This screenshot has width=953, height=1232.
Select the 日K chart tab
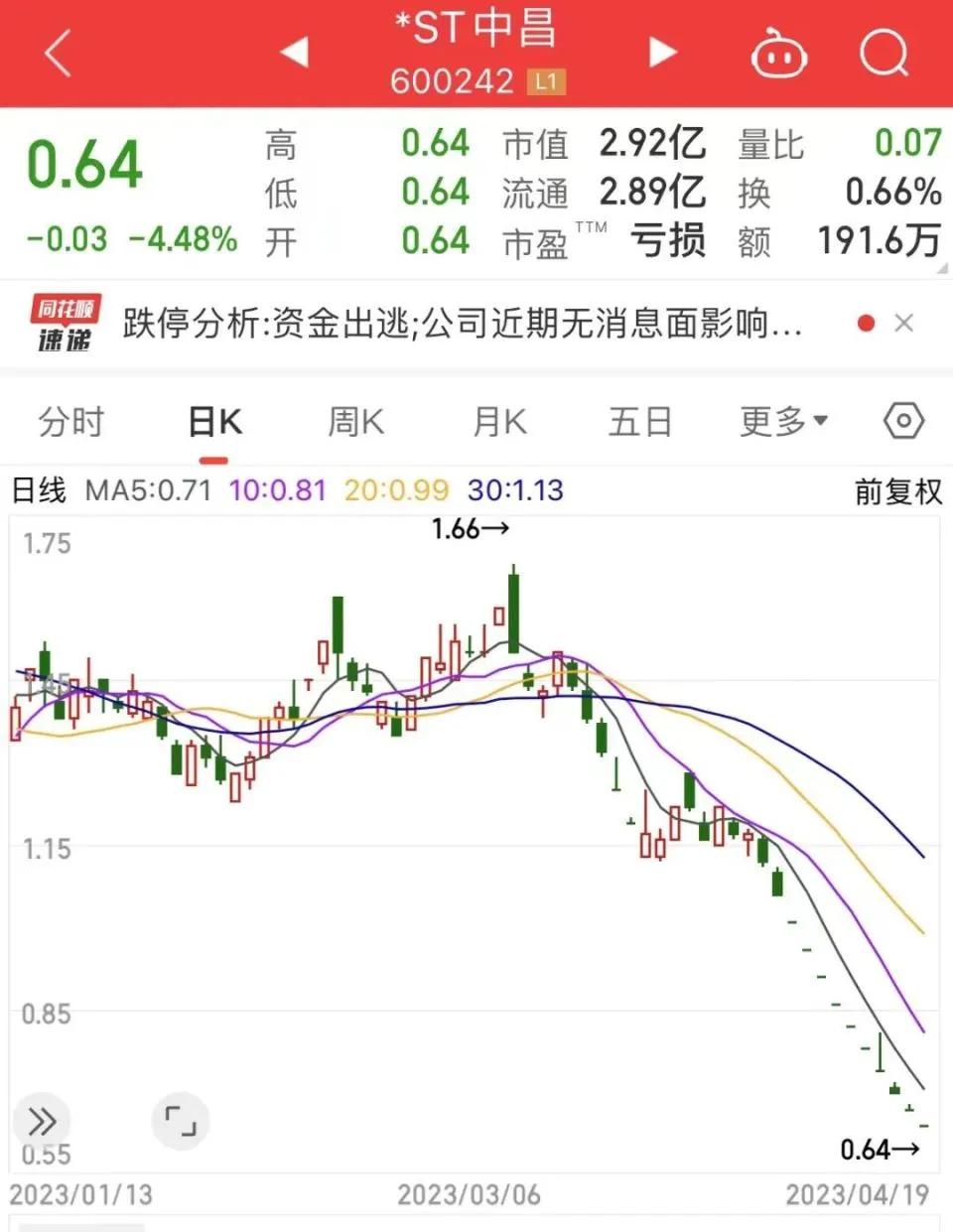(214, 422)
